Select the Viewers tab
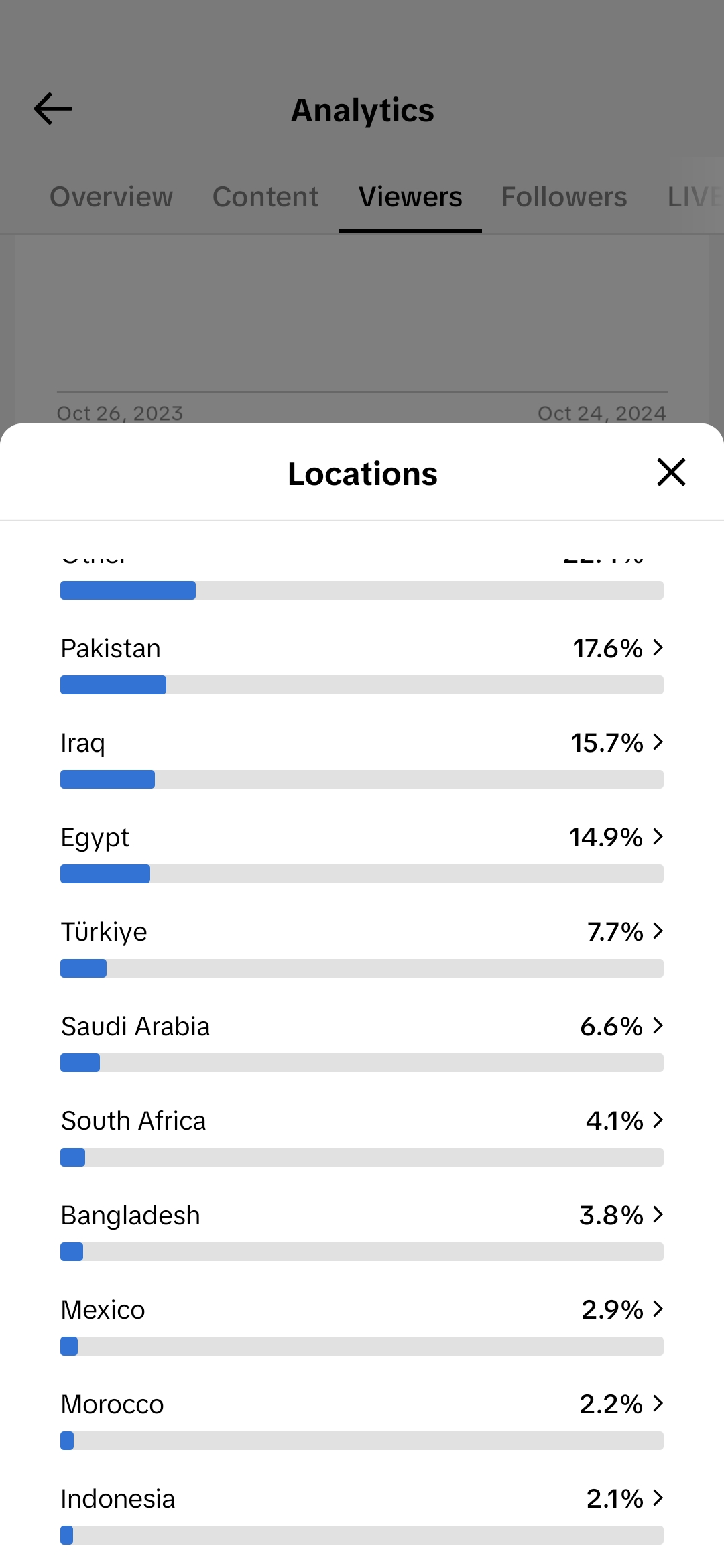 point(410,196)
